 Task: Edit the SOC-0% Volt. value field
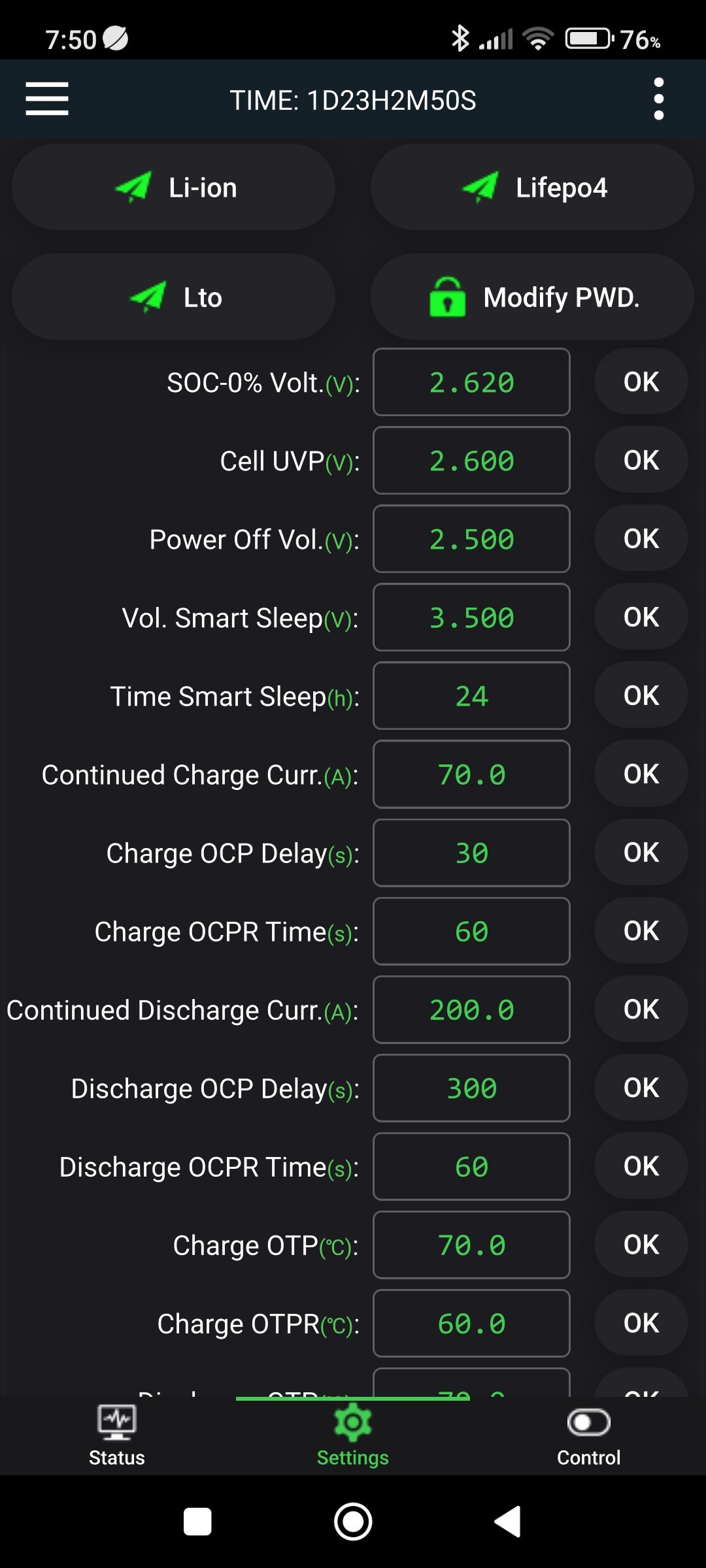[x=471, y=382]
